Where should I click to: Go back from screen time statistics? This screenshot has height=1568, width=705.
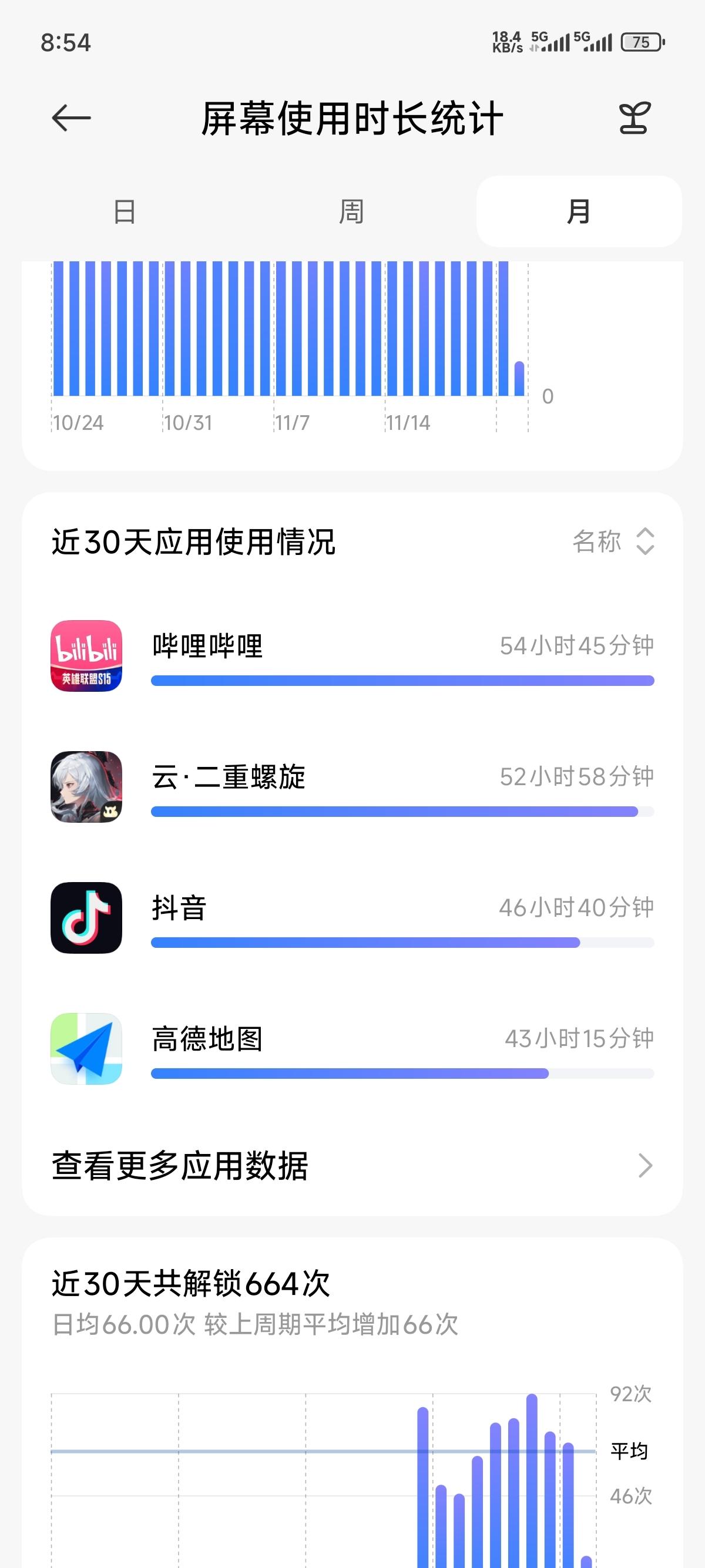(71, 118)
